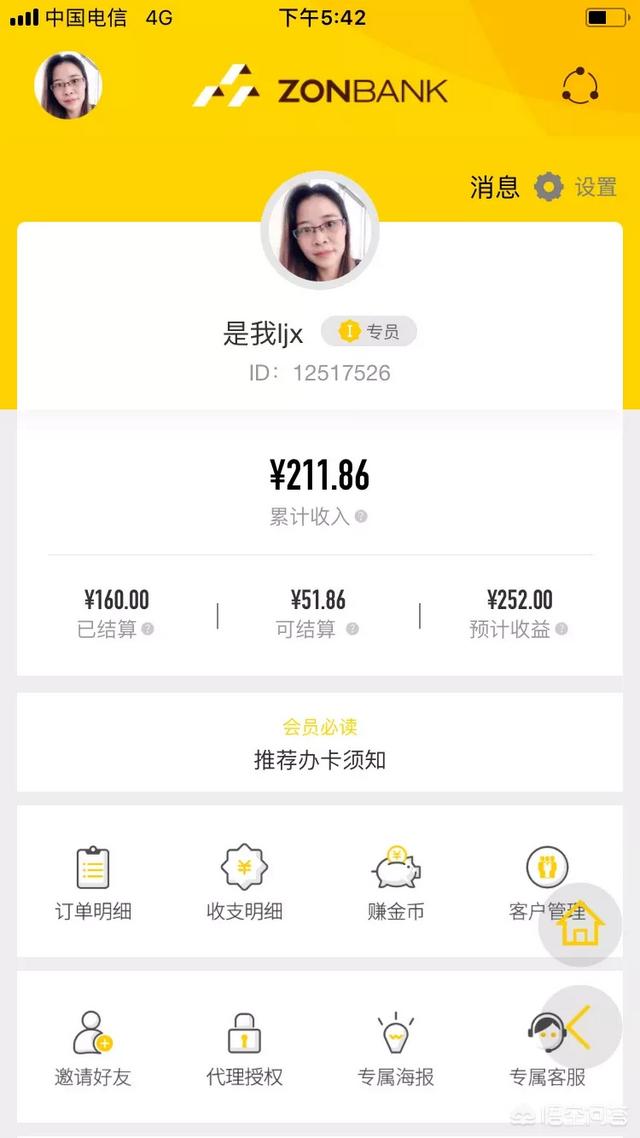Tap 邀请好友 to invite friends
The height and width of the screenshot is (1138, 640).
tap(93, 1048)
